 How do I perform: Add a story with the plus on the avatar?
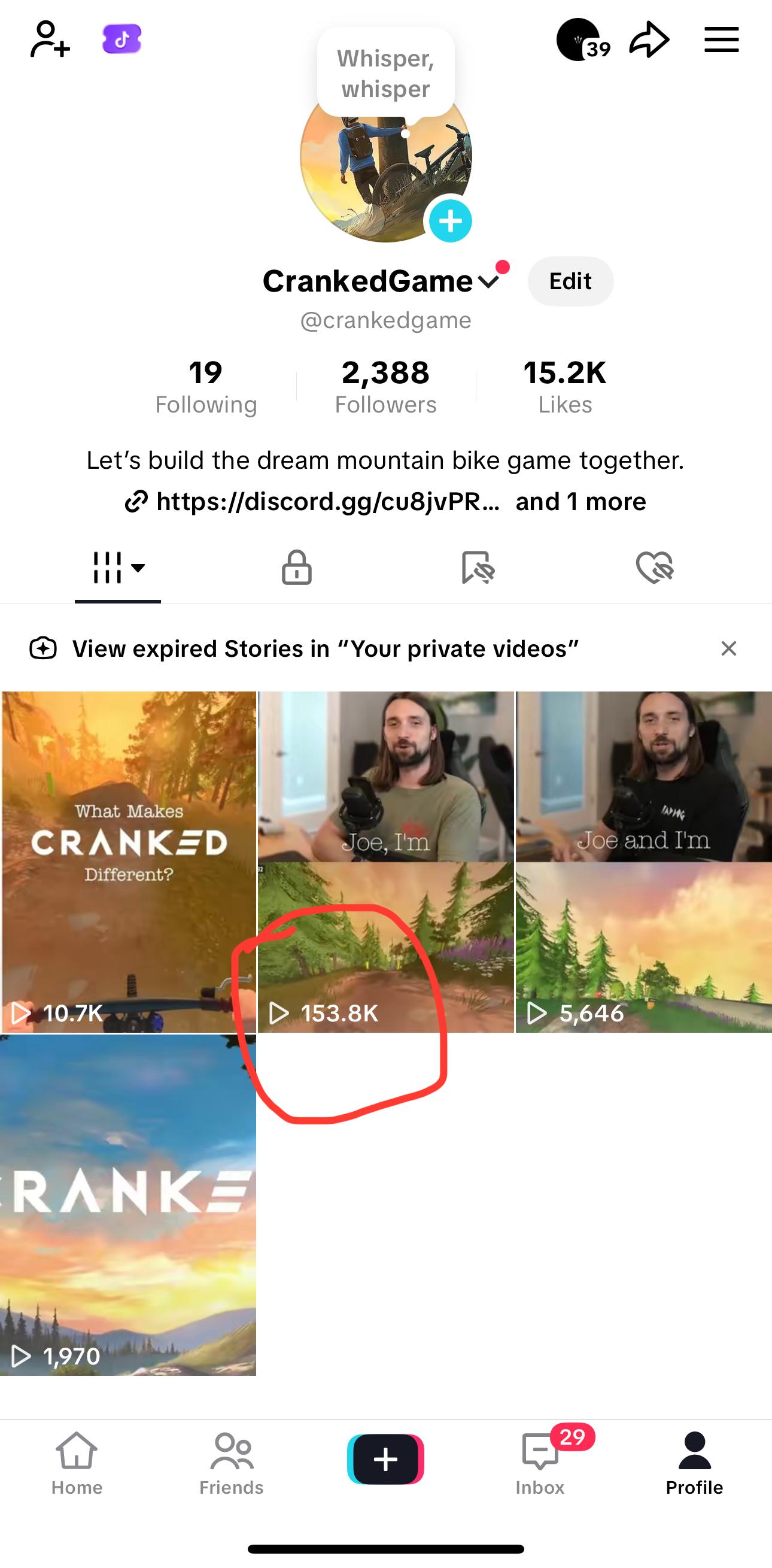(450, 220)
